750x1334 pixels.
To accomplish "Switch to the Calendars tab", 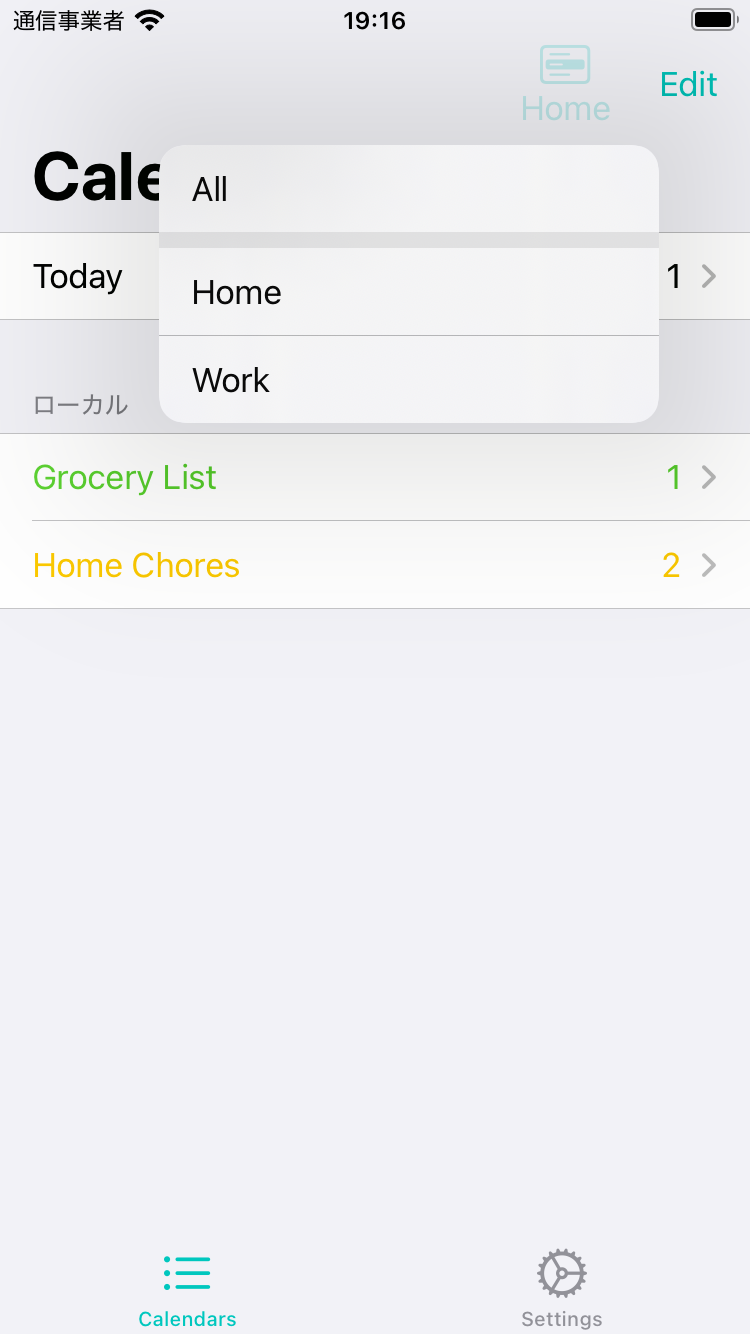I will [187, 1288].
